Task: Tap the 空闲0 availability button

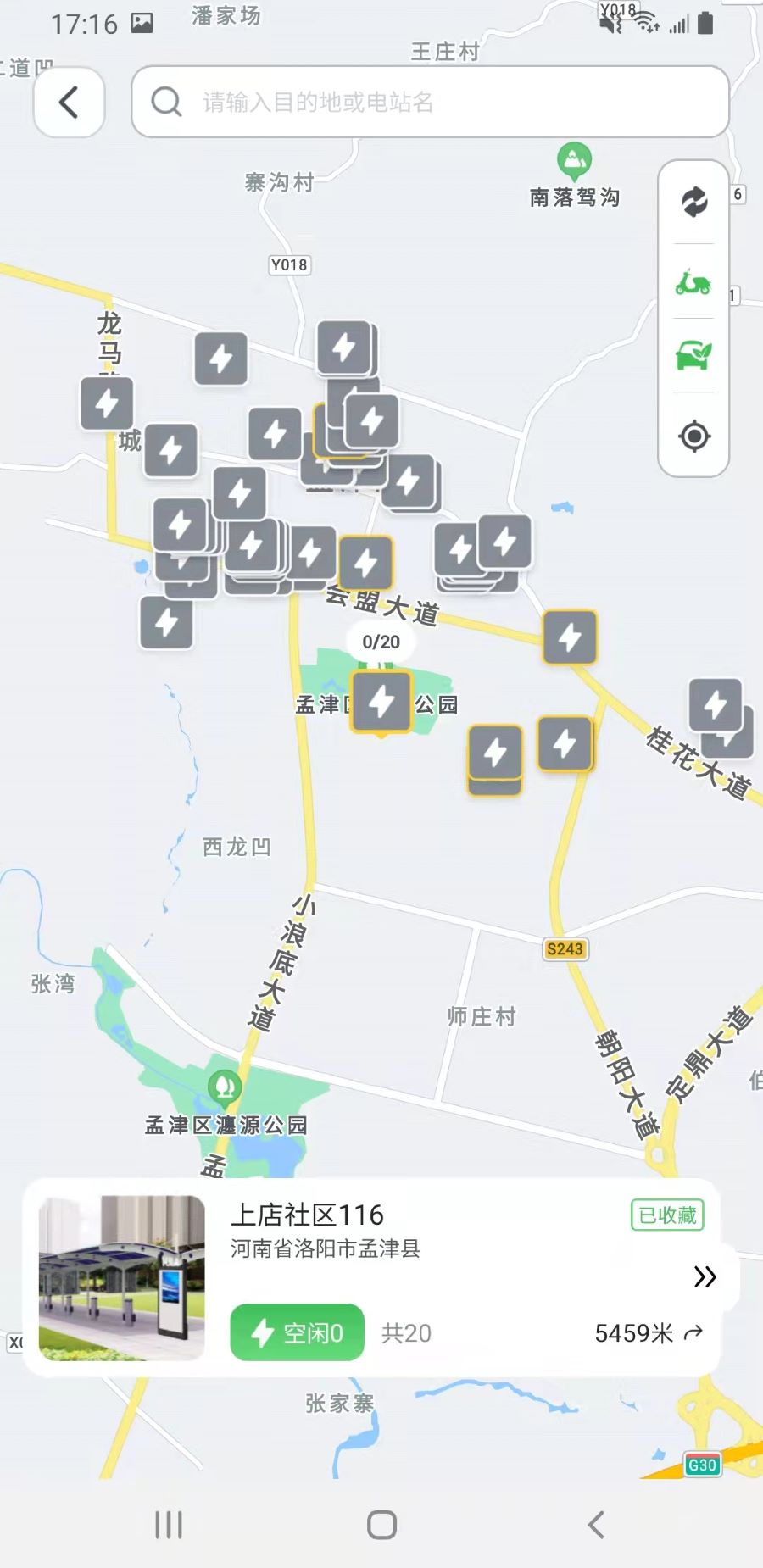Action: click(x=297, y=1333)
